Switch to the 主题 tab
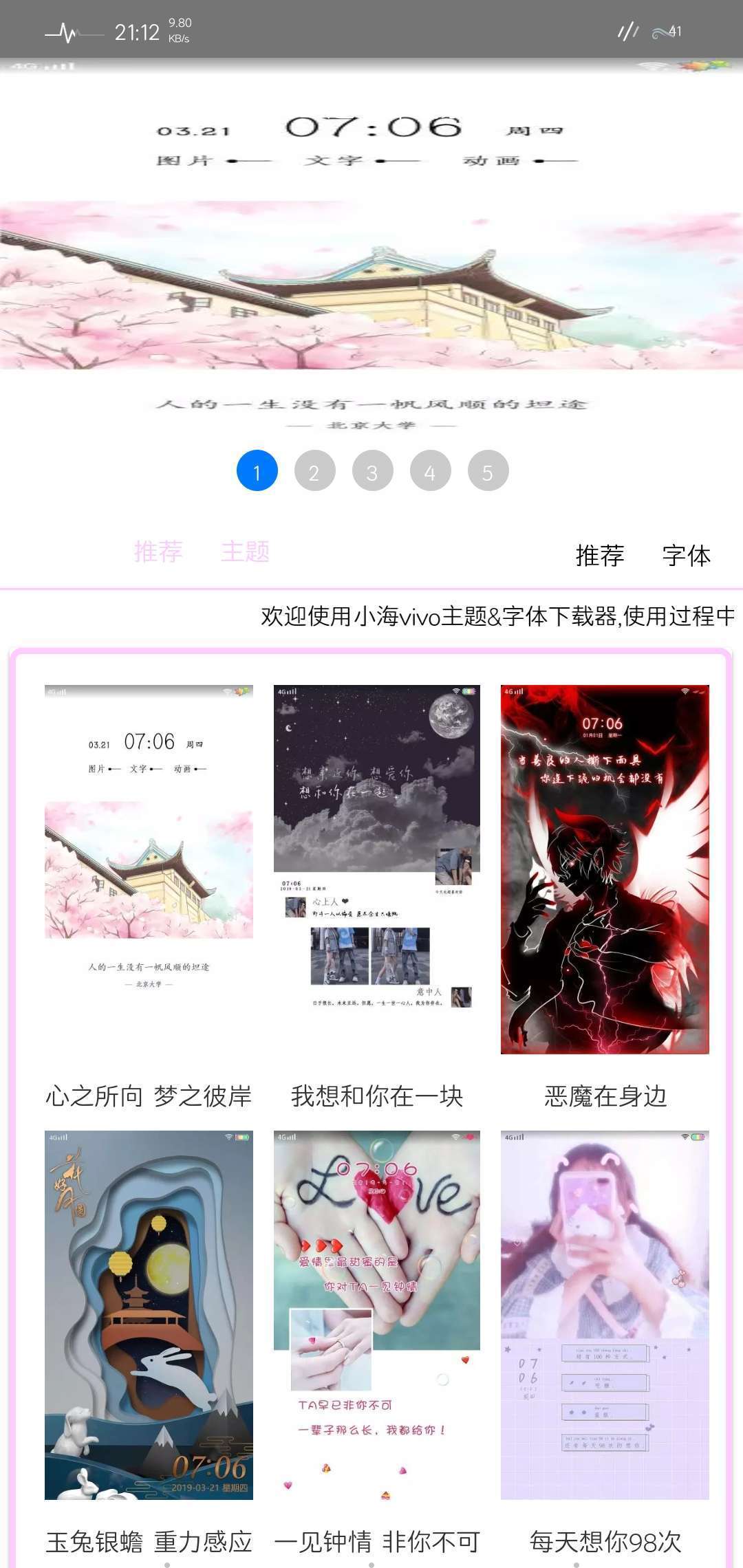 tap(245, 552)
